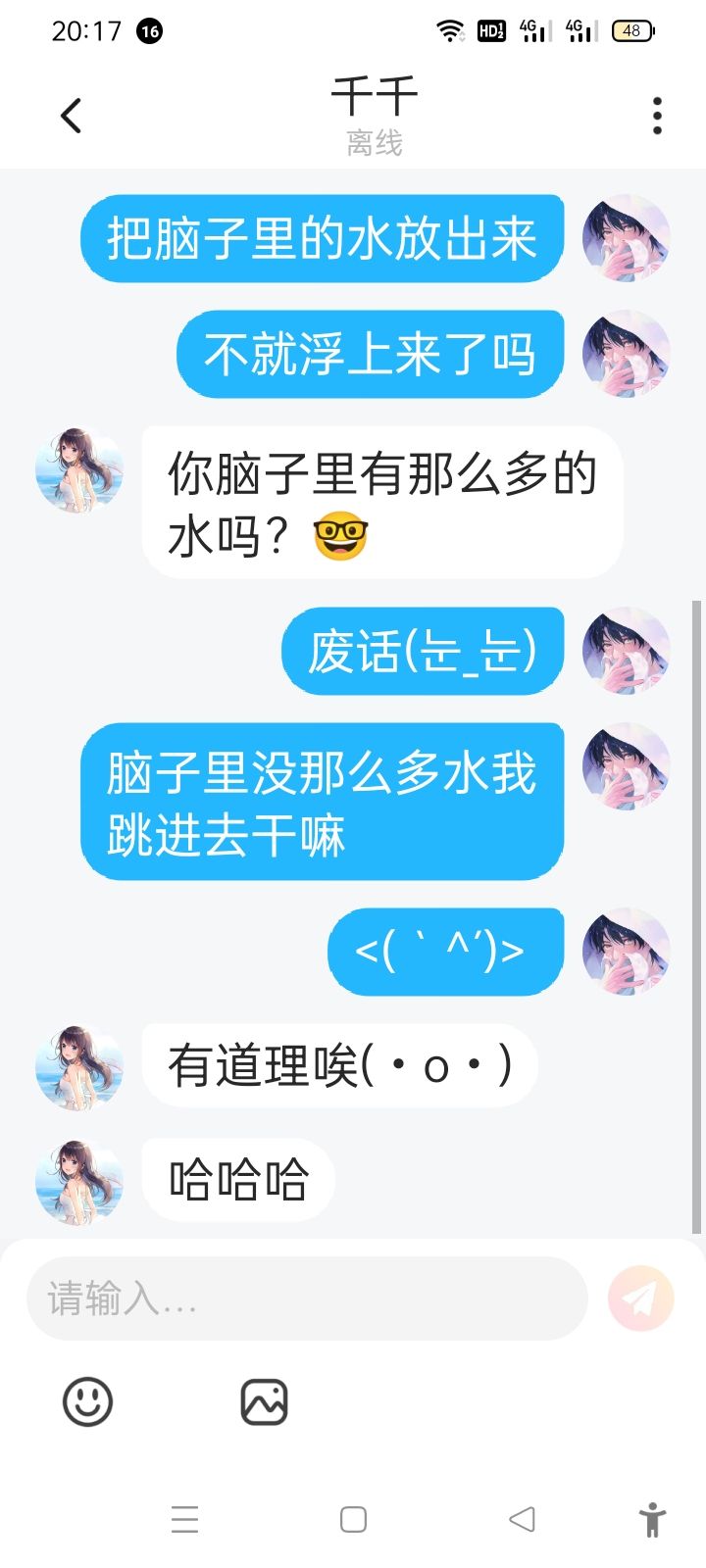This screenshot has width=706, height=1568.
Task: Go back using the top-left arrow
Action: click(x=71, y=116)
